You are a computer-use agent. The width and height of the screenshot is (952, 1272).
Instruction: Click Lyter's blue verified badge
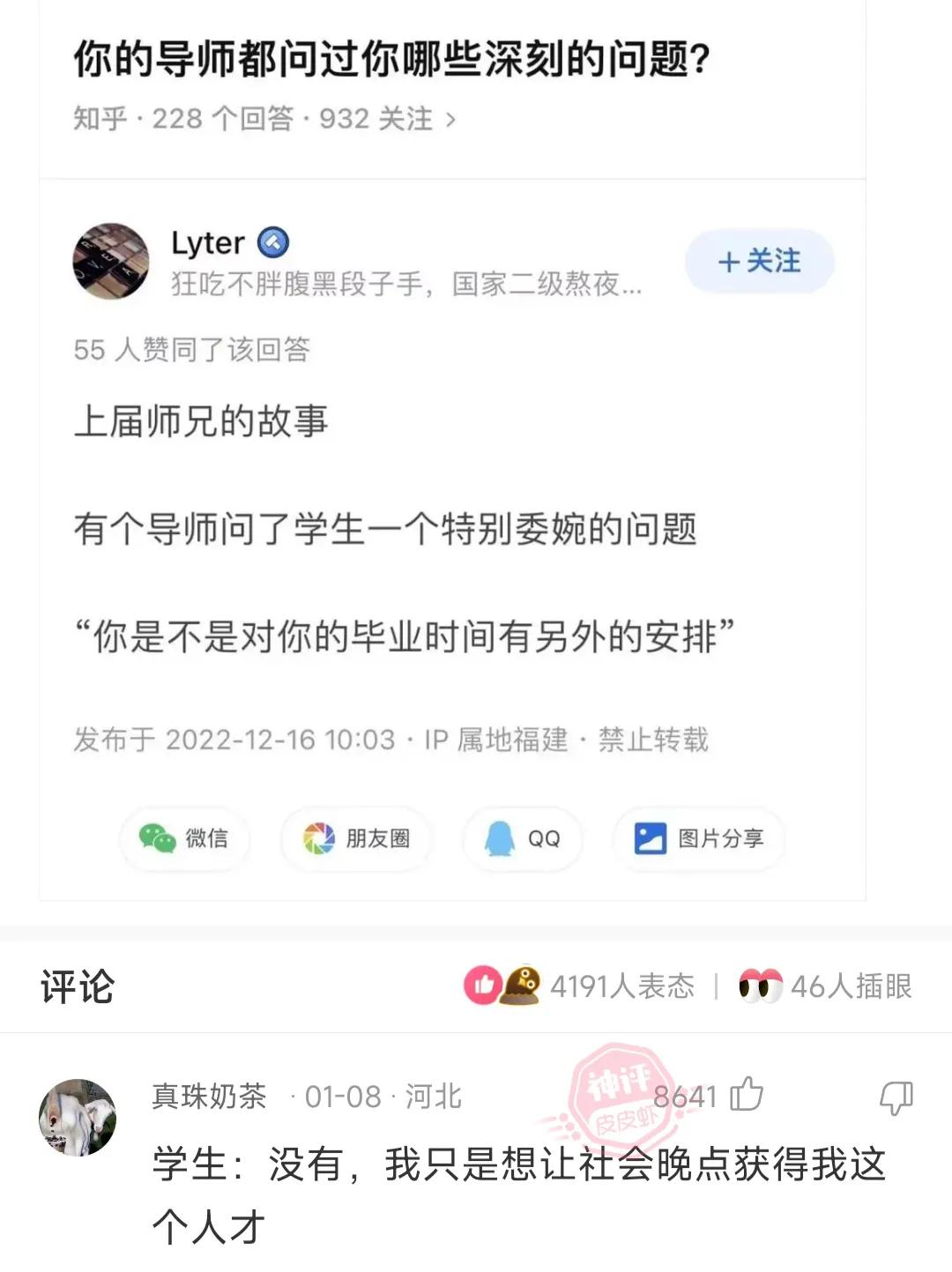[273, 242]
